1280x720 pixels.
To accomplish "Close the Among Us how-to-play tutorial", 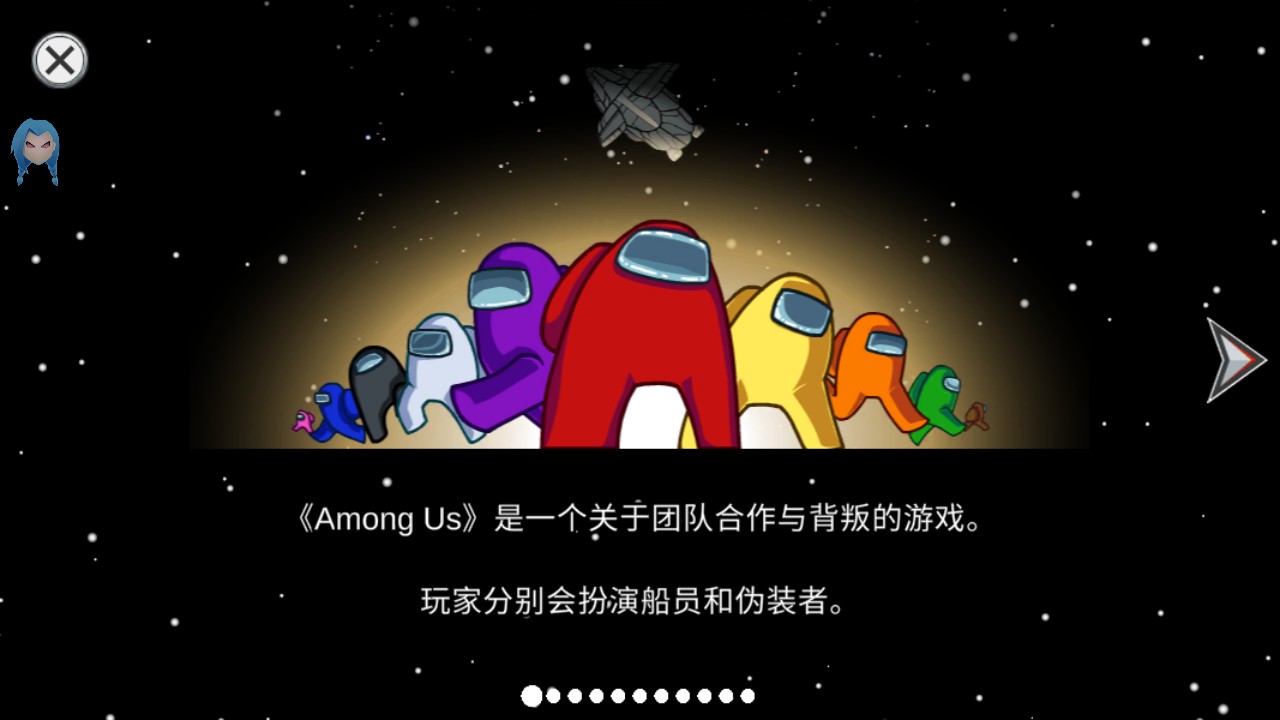I will click(60, 60).
